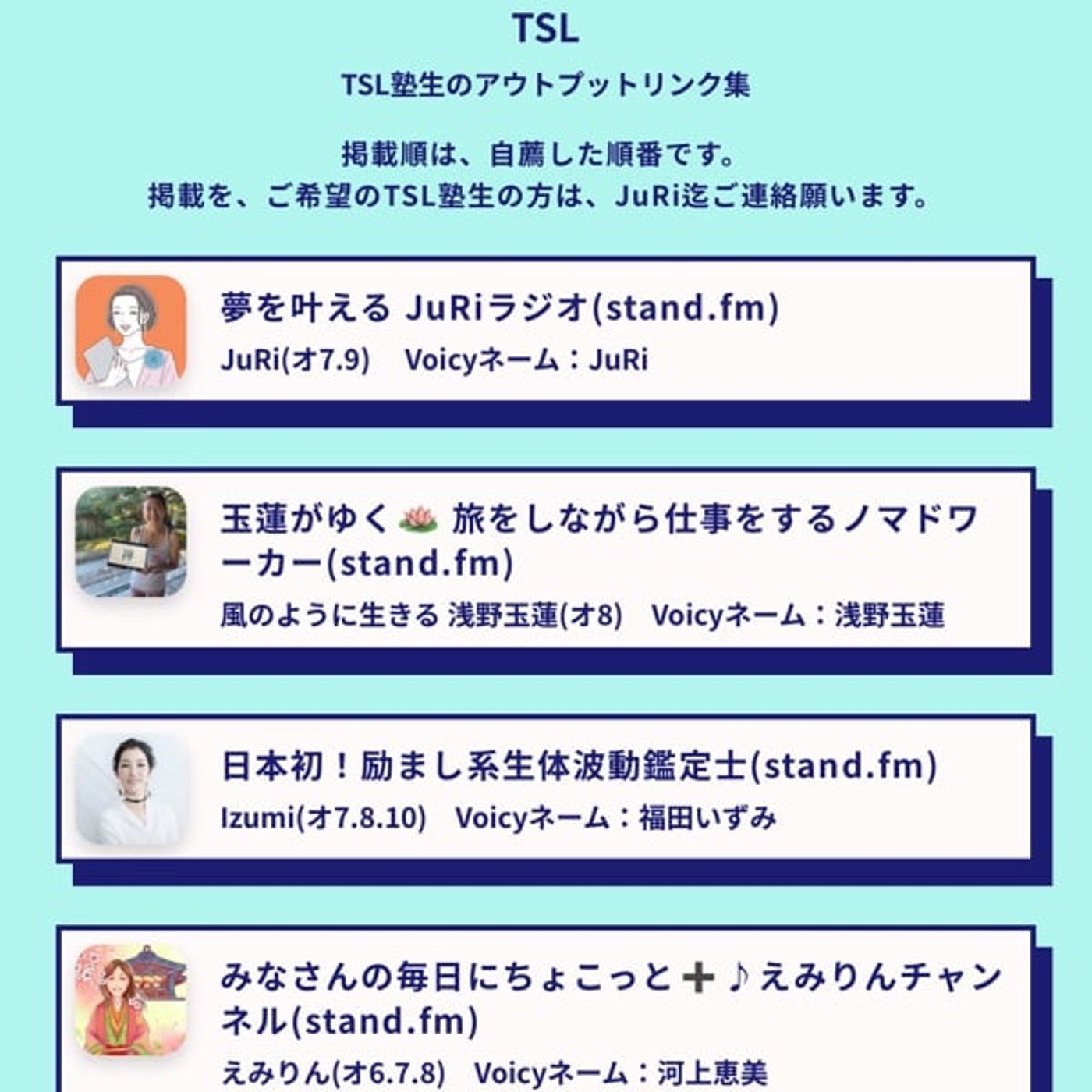Open the えみりんチャンネル stand.fm link card
This screenshot has width=1092, height=1092.
click(x=546, y=1011)
